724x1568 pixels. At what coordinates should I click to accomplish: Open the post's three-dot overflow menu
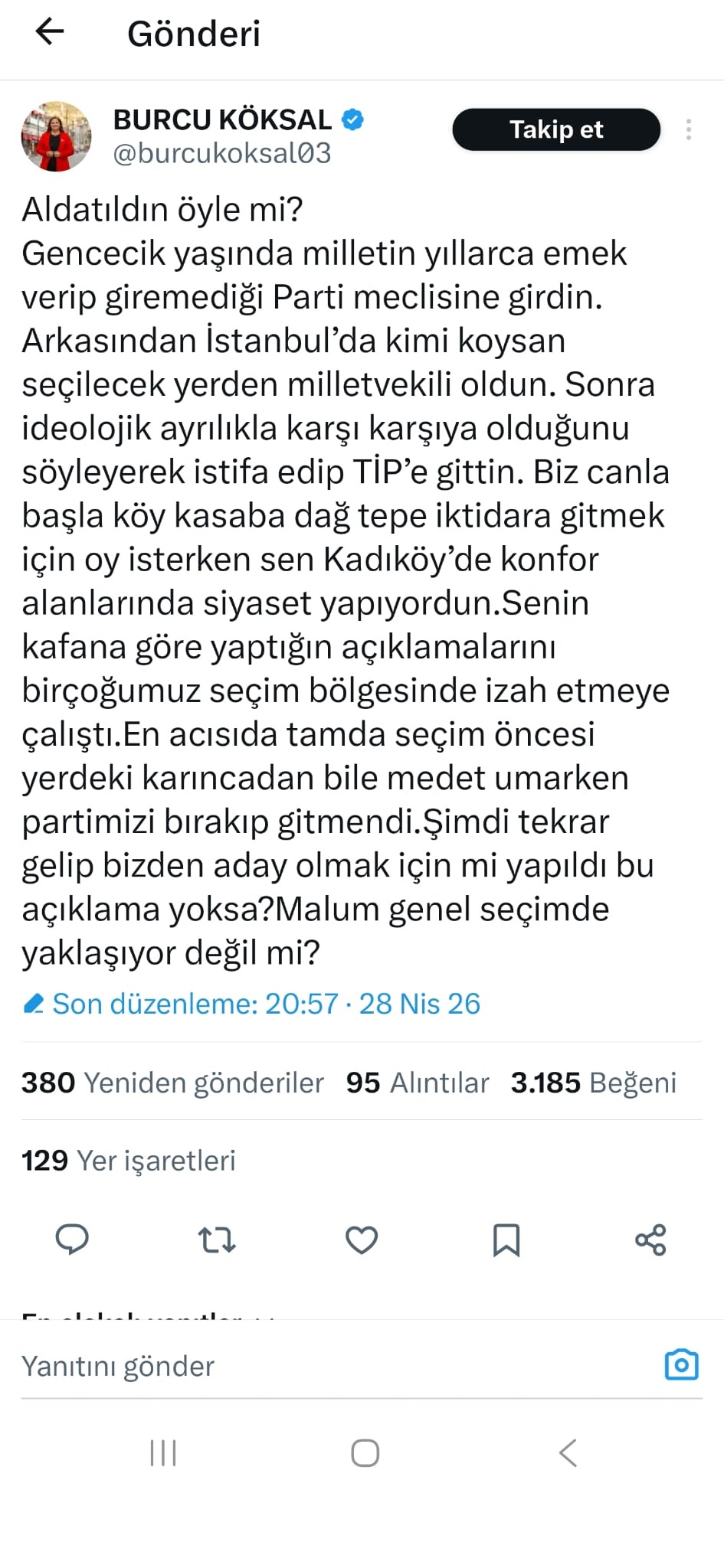pos(688,129)
